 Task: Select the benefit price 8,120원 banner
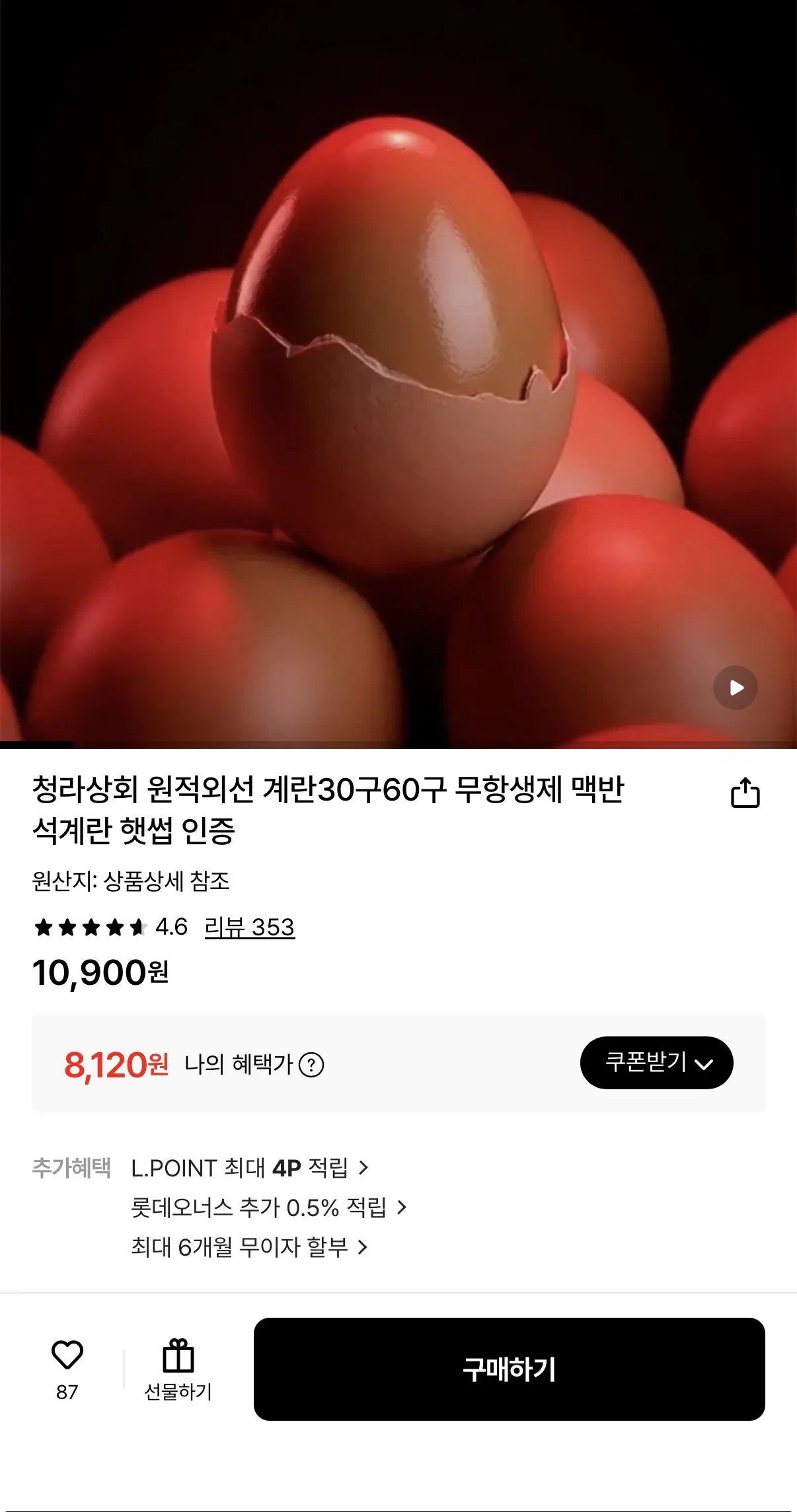116,1060
